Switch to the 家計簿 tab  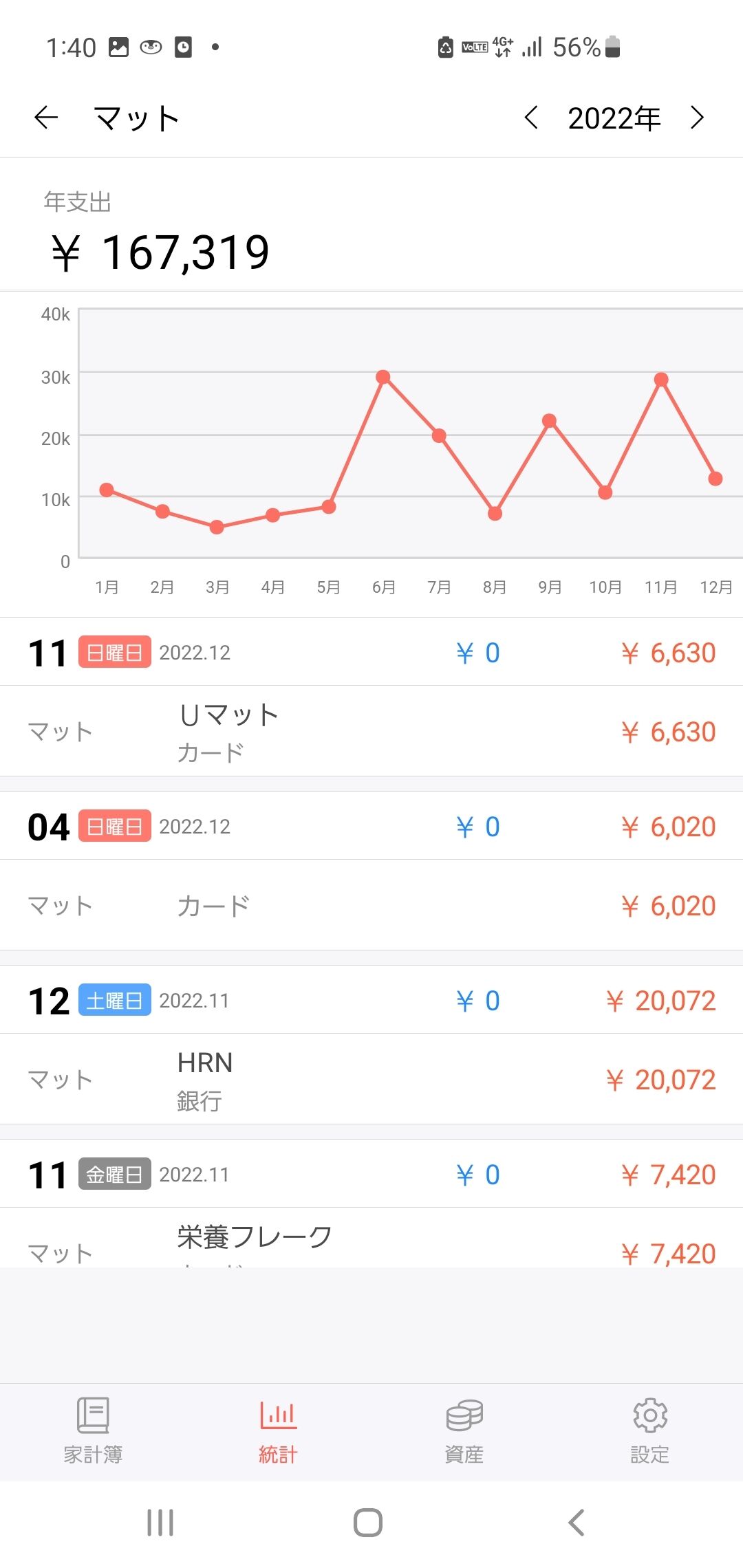pos(93,1430)
